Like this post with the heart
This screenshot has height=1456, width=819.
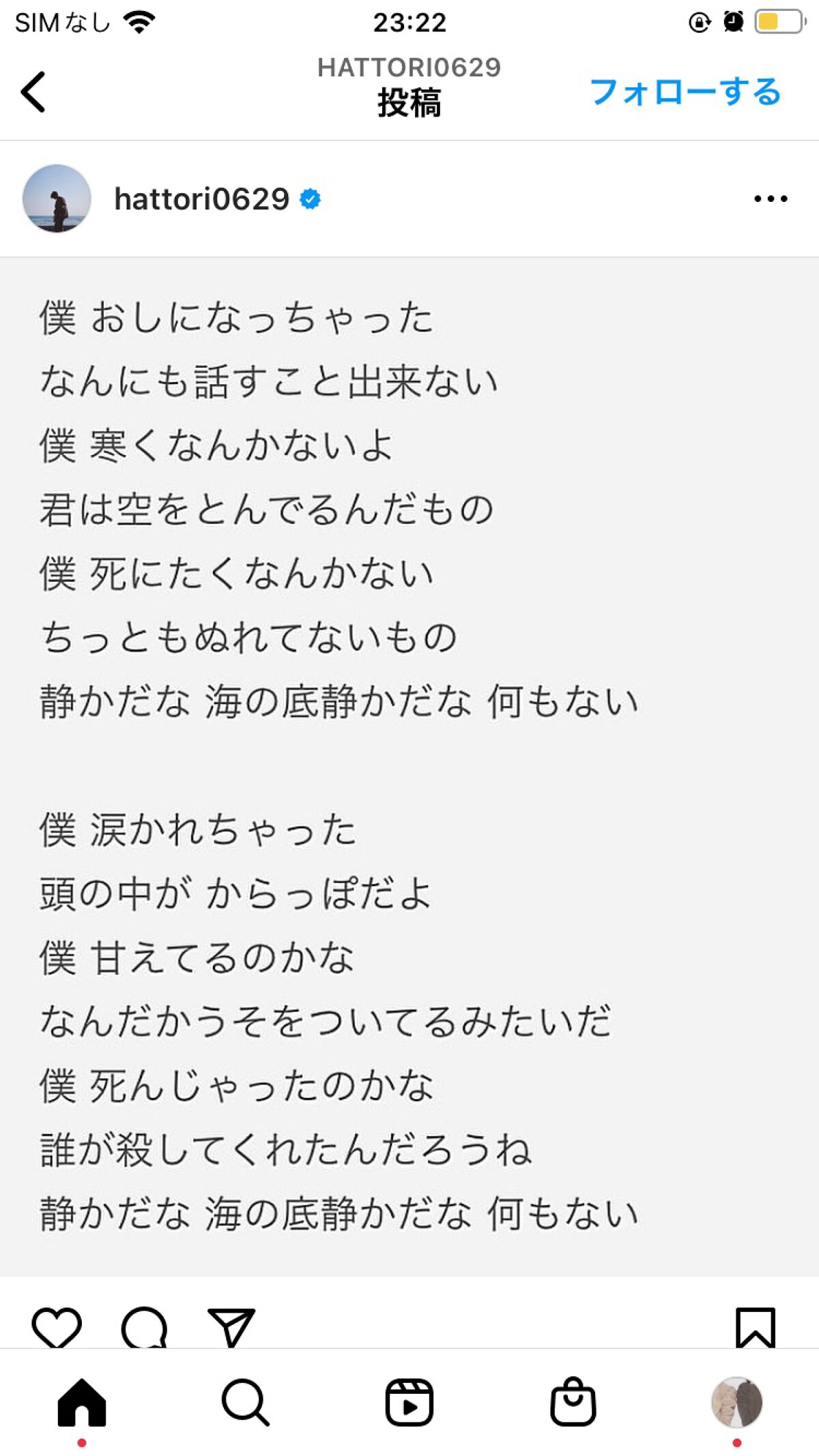pos(57,1327)
